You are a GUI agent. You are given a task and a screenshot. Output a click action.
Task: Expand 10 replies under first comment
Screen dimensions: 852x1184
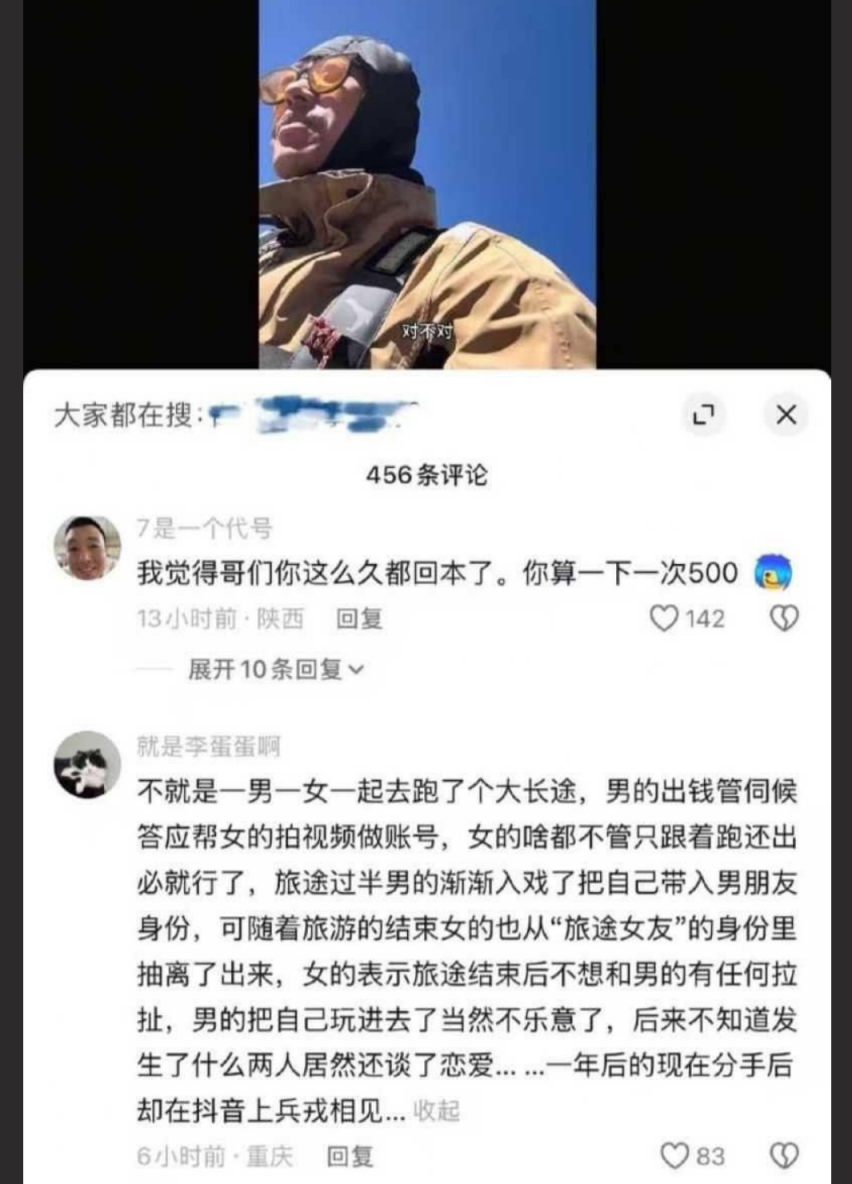click(x=275, y=669)
